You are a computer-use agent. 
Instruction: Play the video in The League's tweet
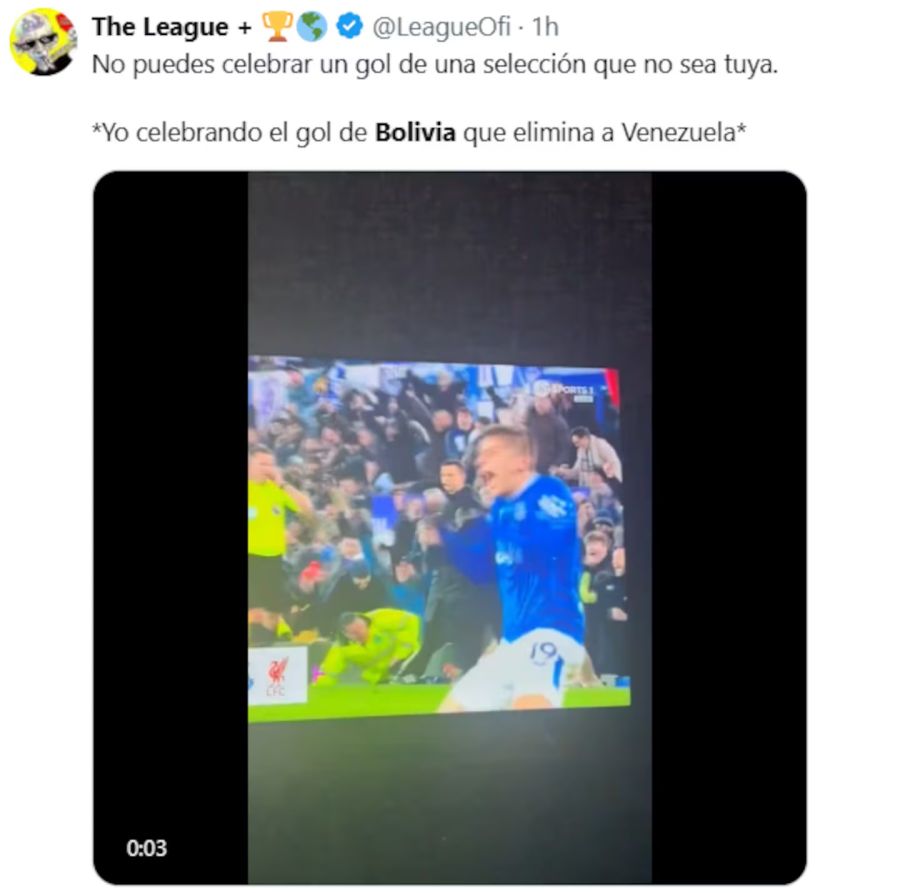(449, 527)
